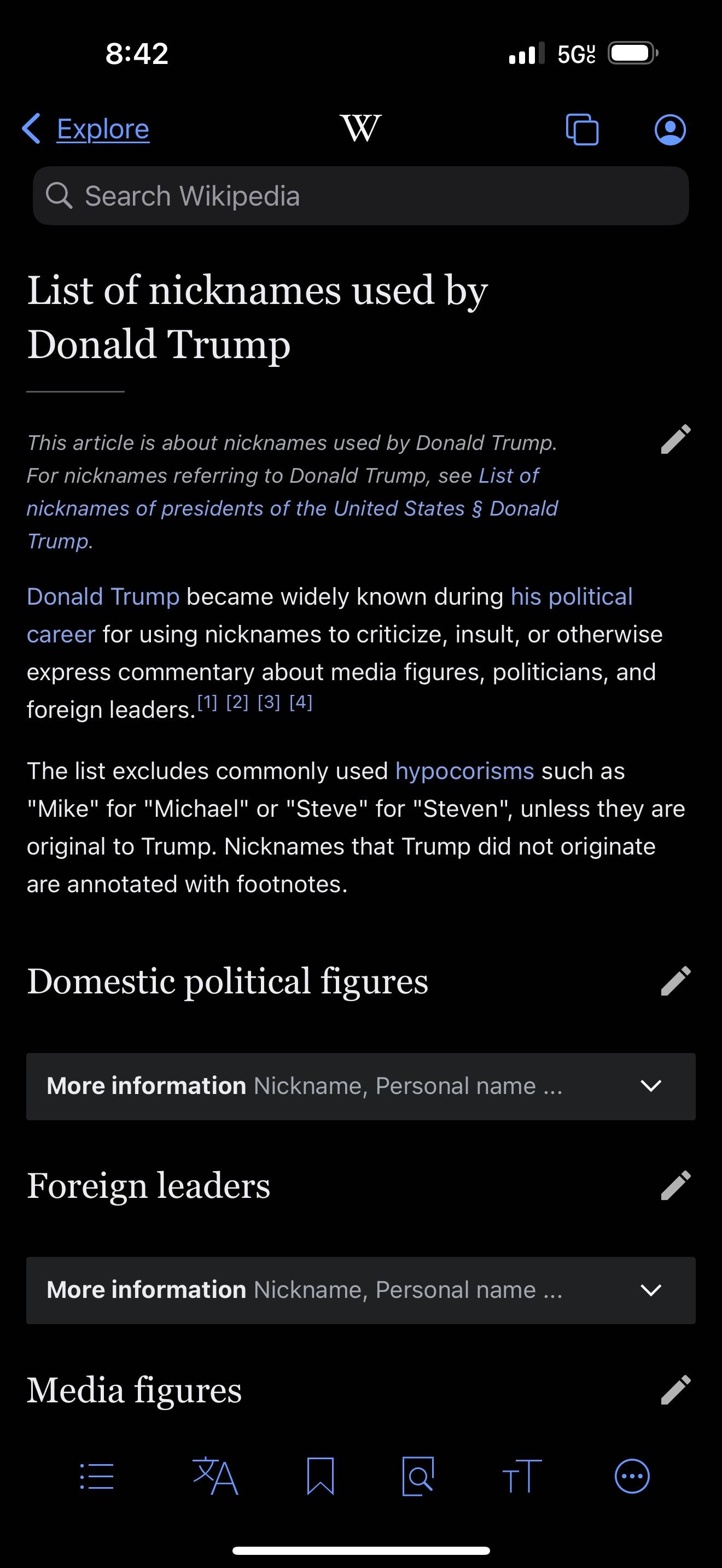722x1568 pixels.
Task: Open the table of contents
Action: click(x=97, y=1476)
